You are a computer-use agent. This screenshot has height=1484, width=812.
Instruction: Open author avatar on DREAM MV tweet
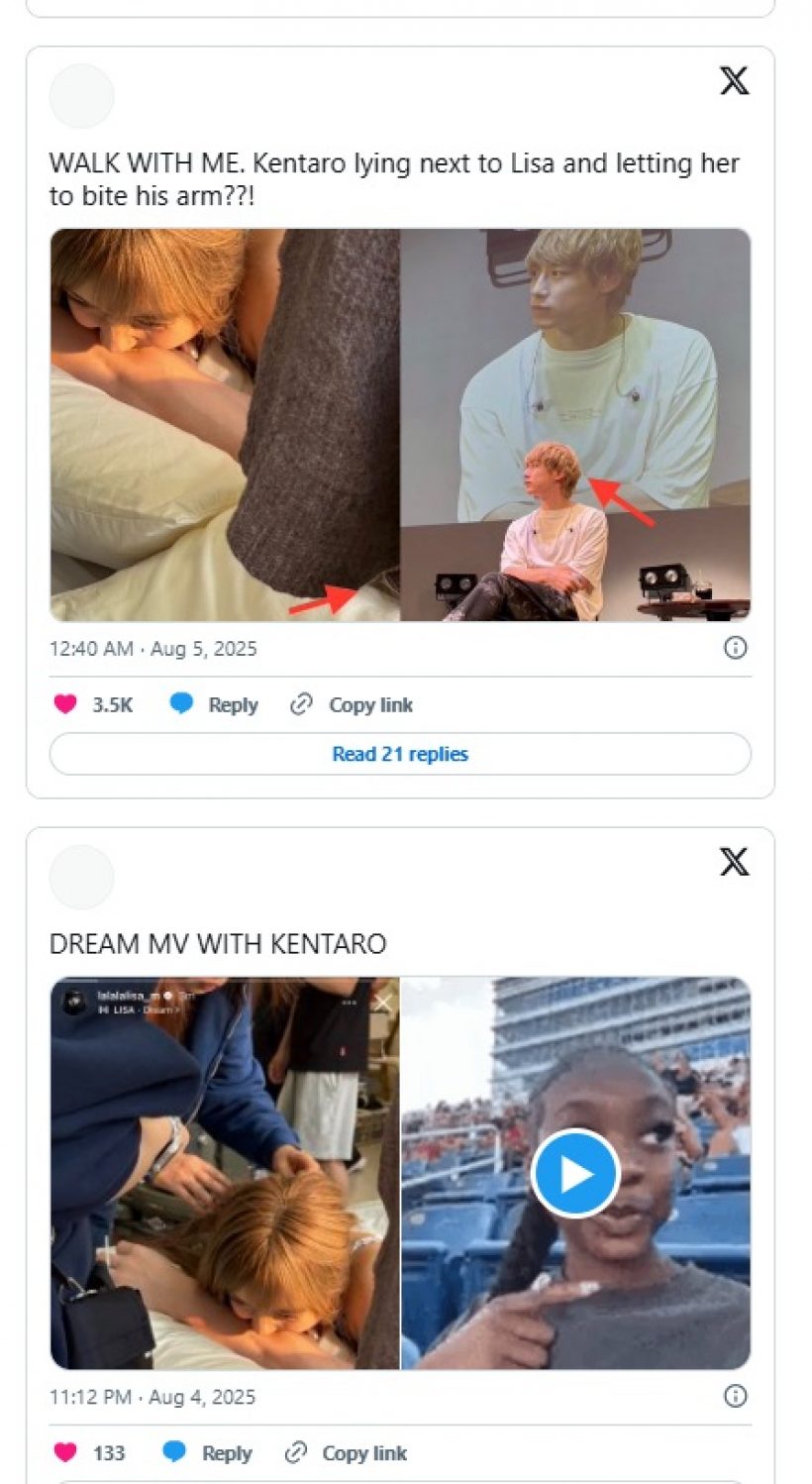(x=81, y=877)
